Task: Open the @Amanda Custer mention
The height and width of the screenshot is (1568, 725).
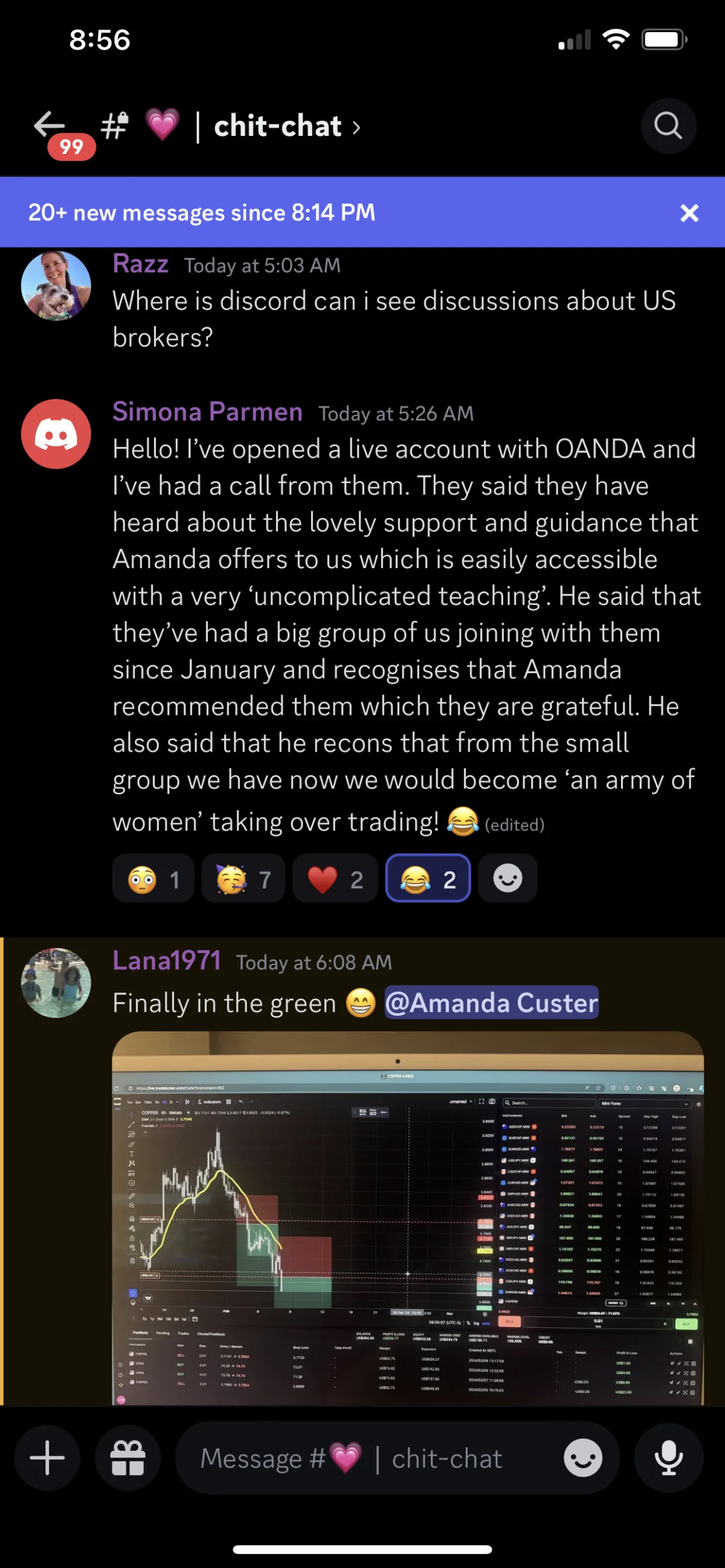Action: pyautogui.click(x=491, y=1002)
